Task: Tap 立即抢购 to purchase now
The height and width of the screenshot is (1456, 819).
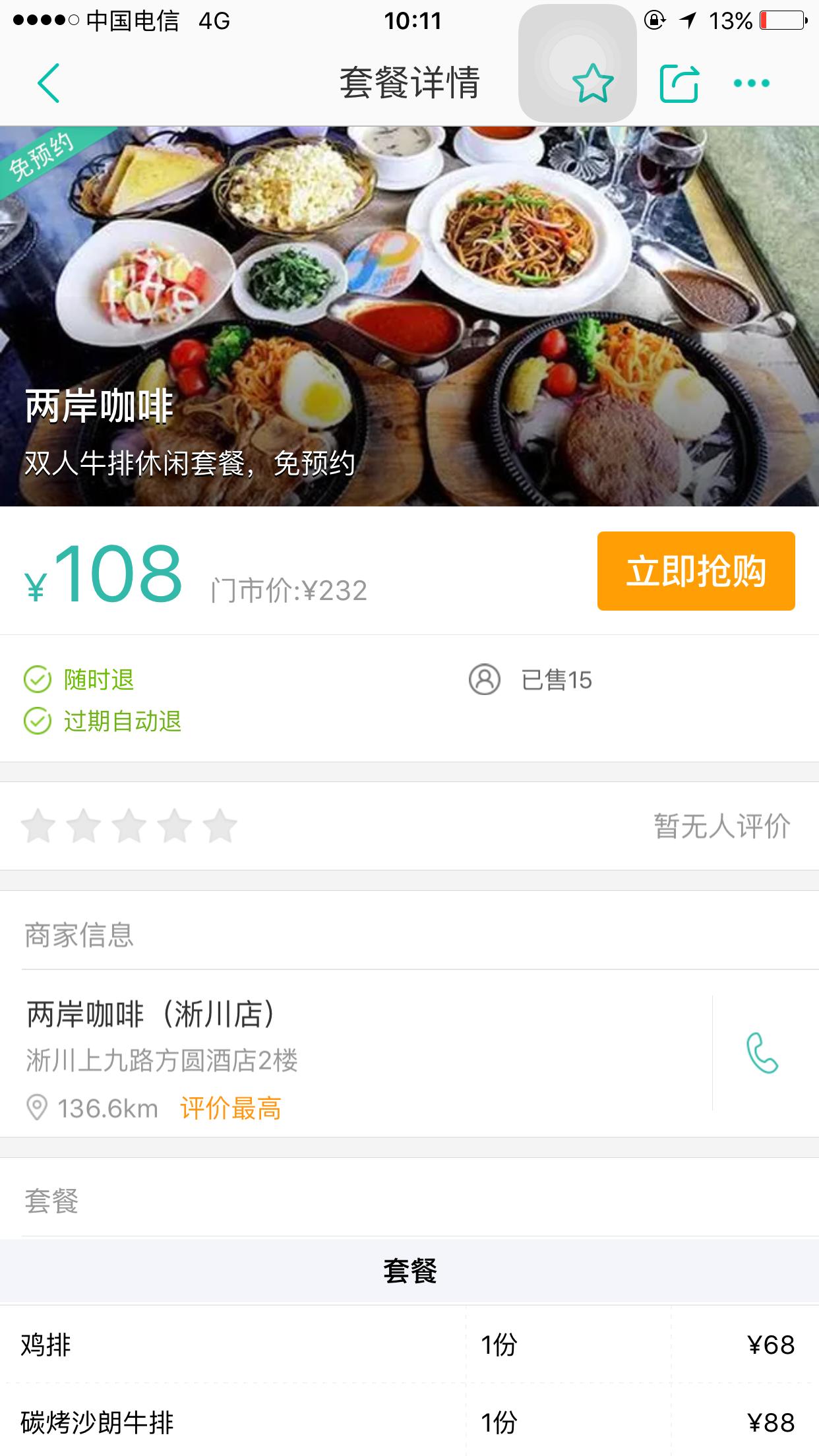Action: pos(696,572)
